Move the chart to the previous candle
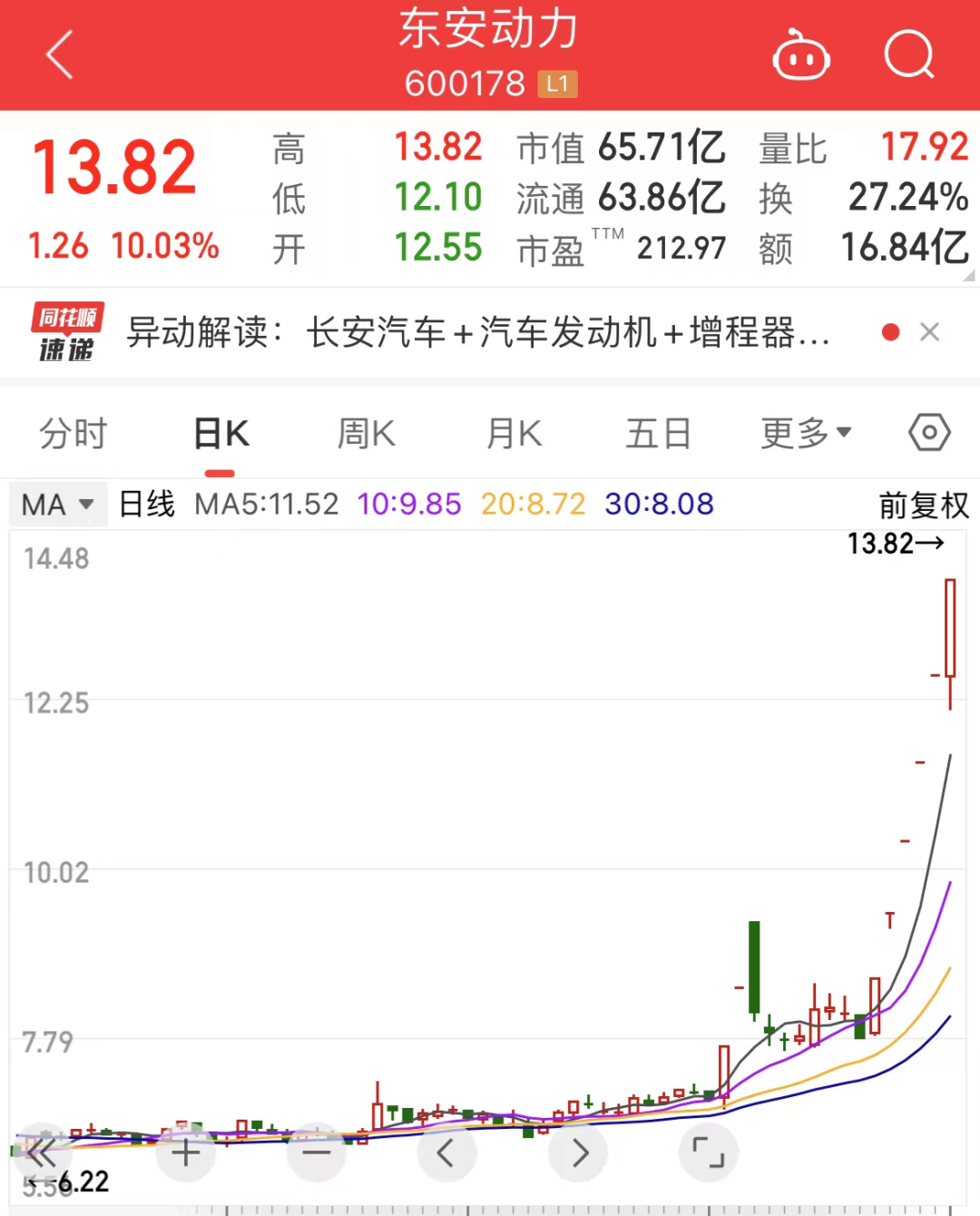 tap(446, 1153)
